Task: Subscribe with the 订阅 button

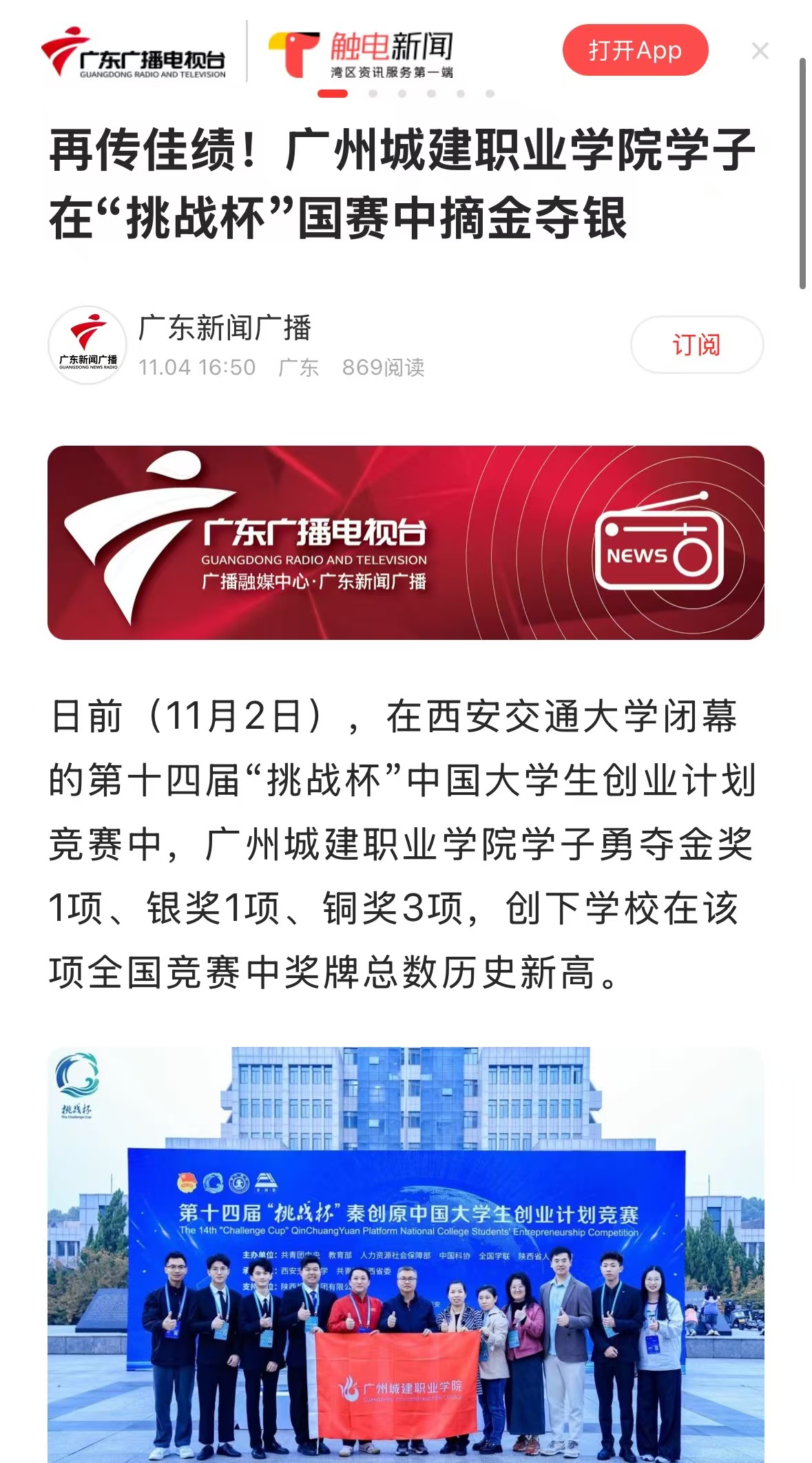Action: click(696, 345)
